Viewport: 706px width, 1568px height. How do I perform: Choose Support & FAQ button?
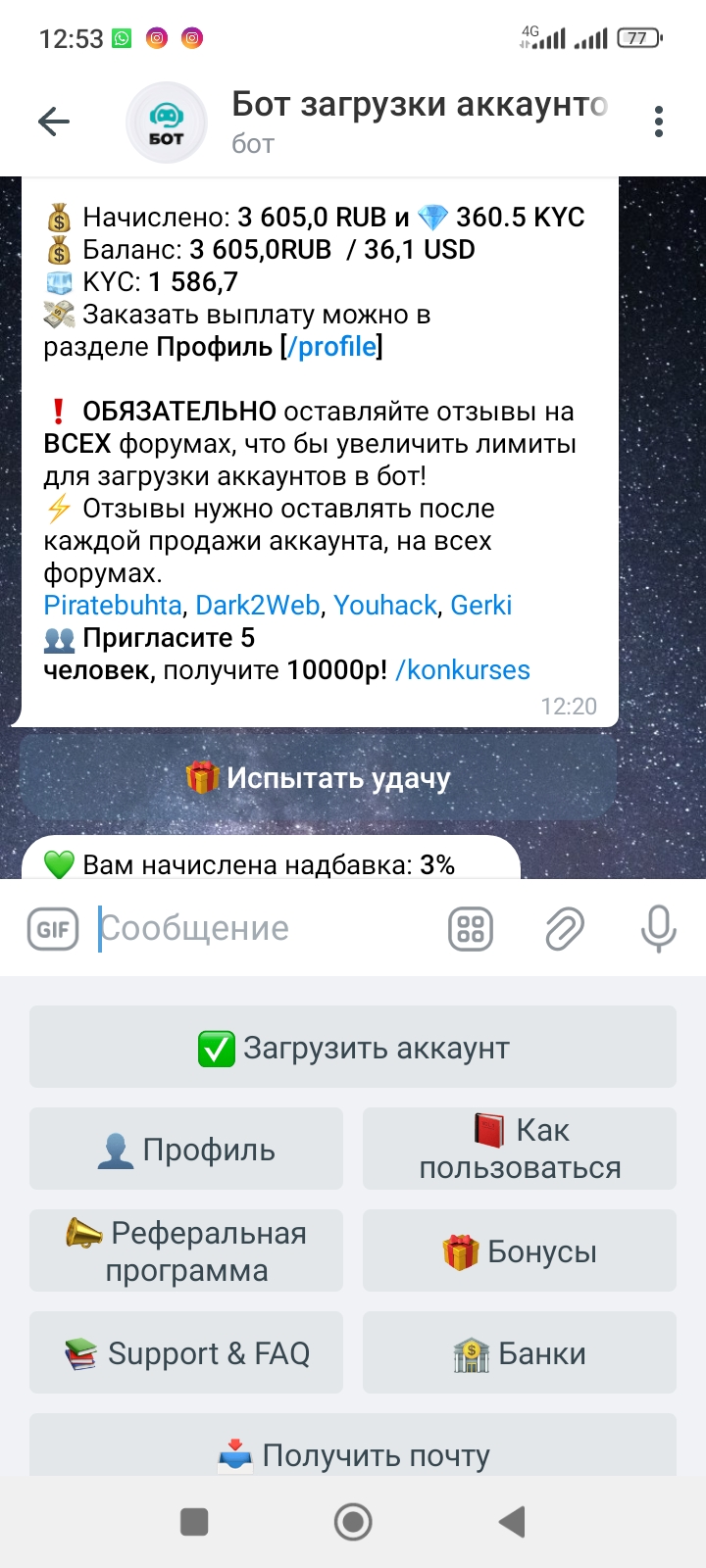coord(186,1353)
